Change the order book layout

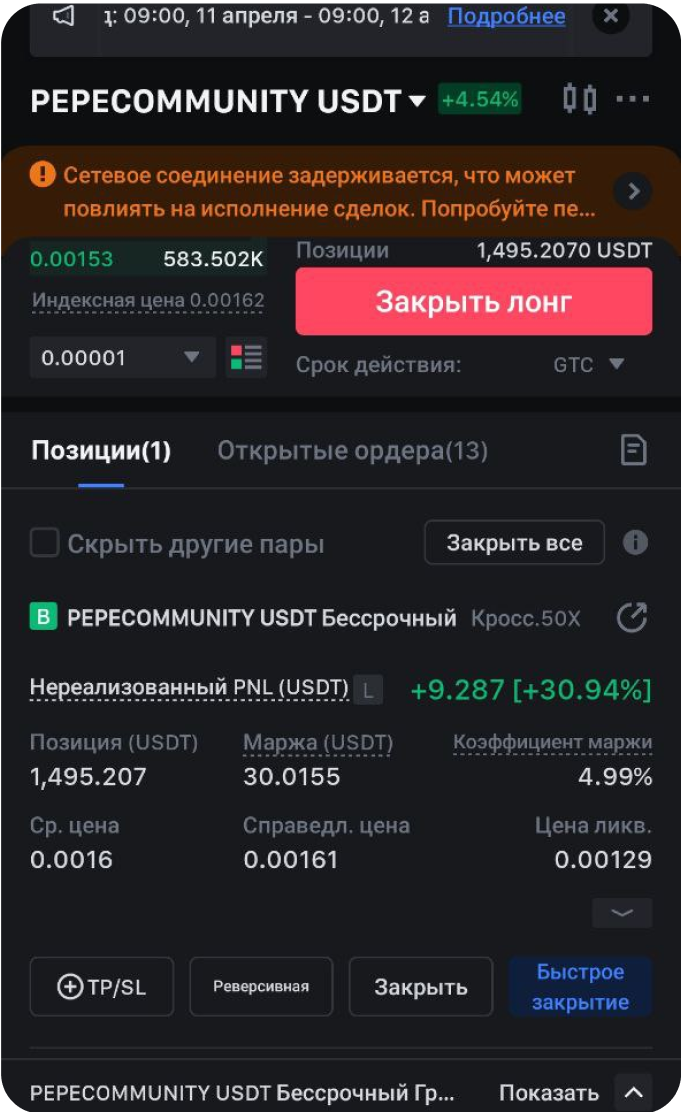pos(246,358)
